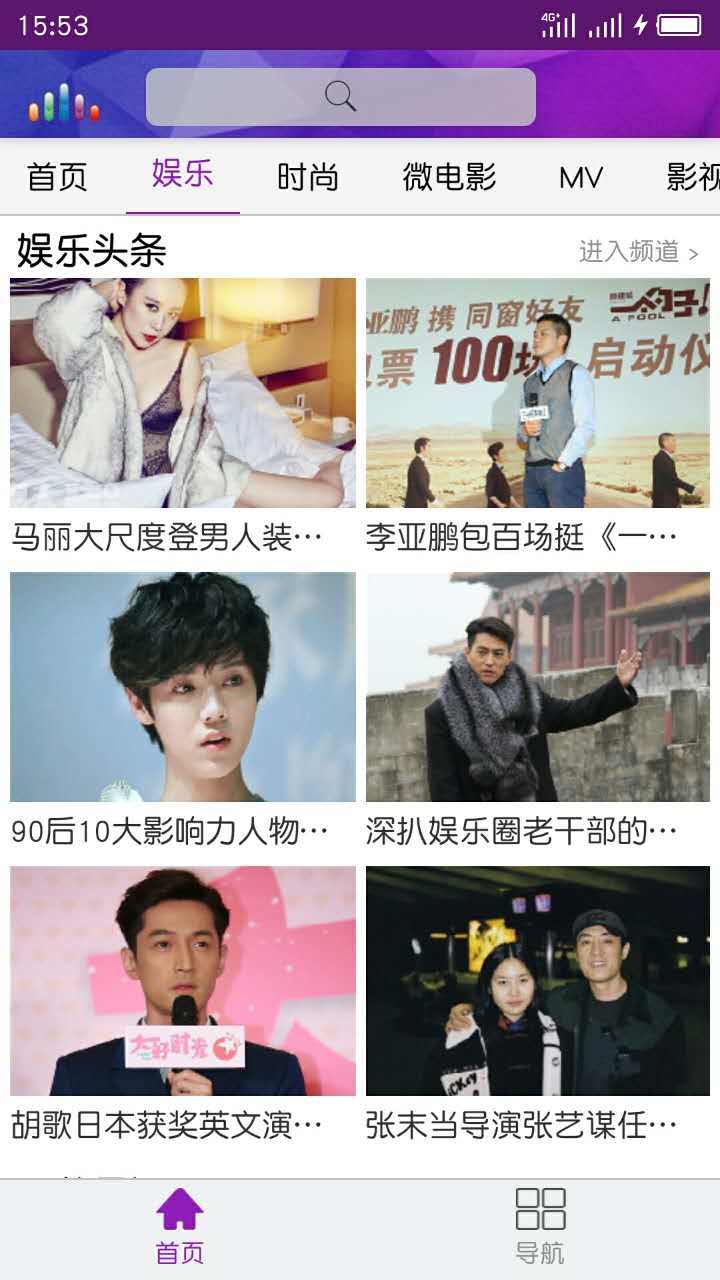Go to 首页 in bottom bar

180,1227
